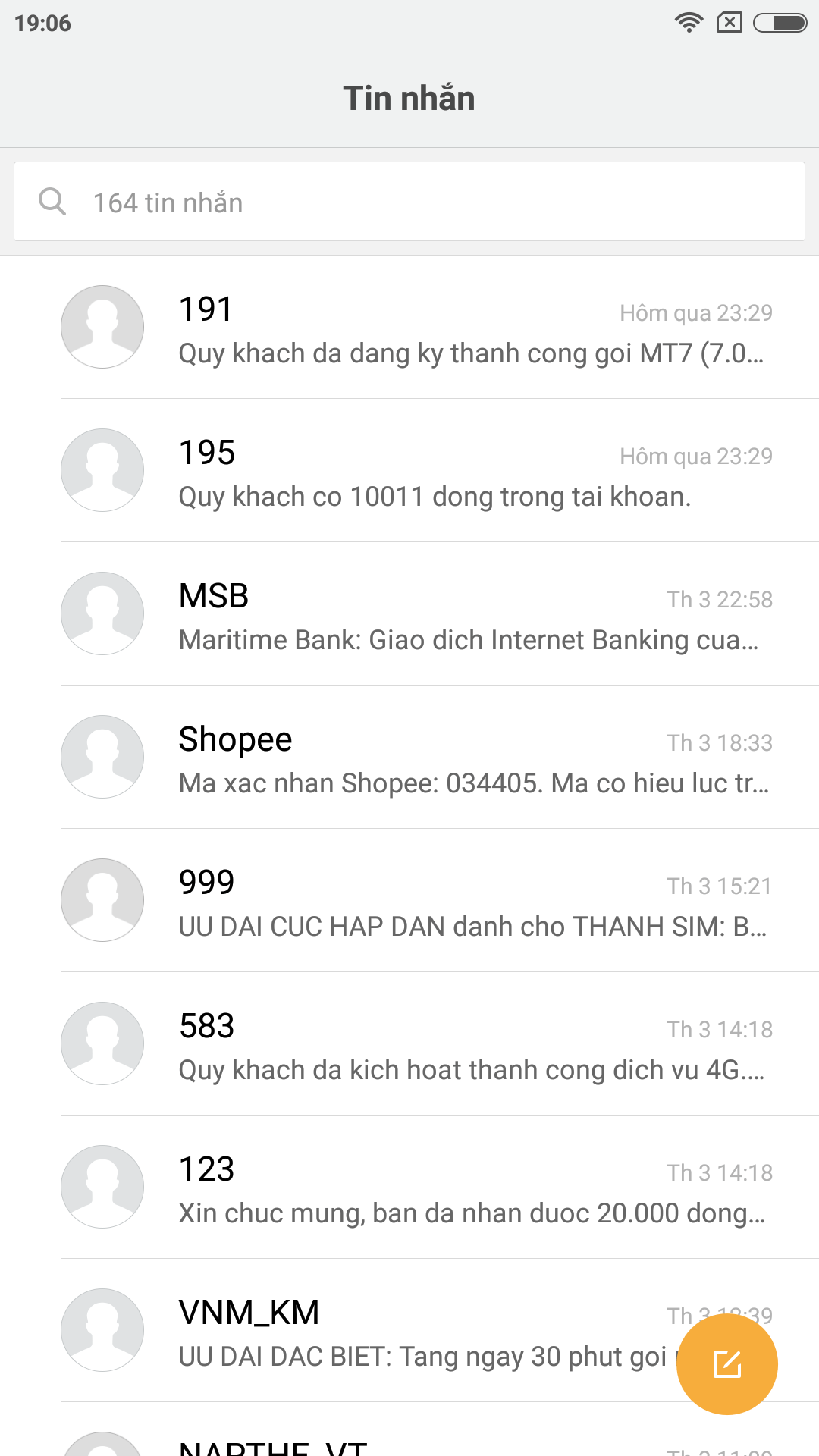The height and width of the screenshot is (1456, 819).
Task: Compose a new message
Action: 726,1364
